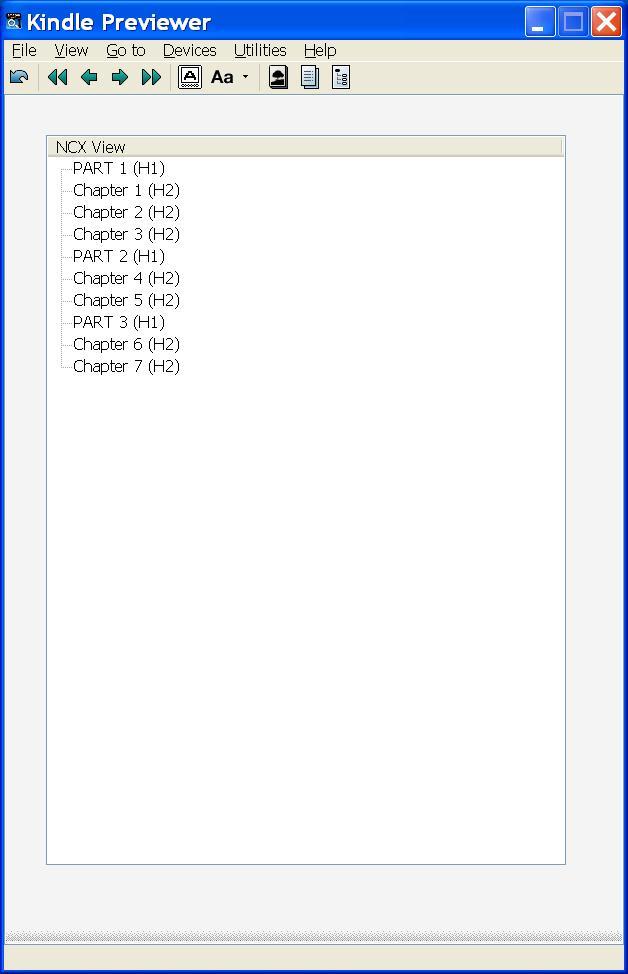Close the Kindle Previewer window
This screenshot has height=974, width=628.
click(x=606, y=22)
